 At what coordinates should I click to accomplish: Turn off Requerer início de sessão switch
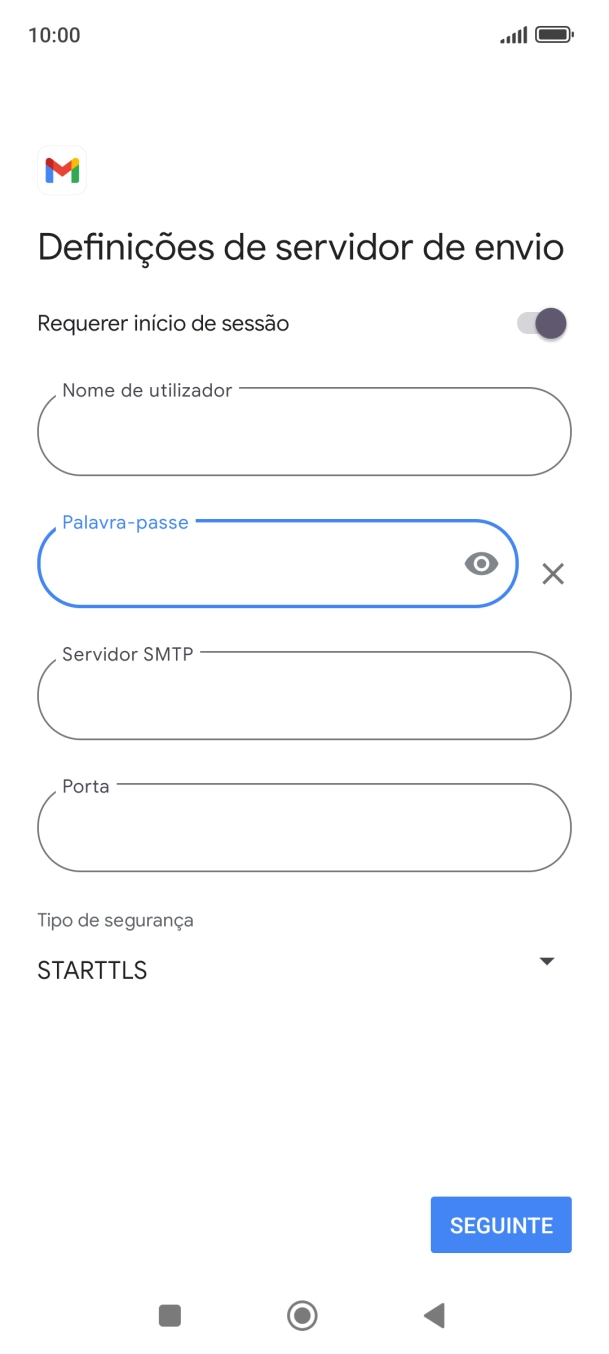coord(542,324)
